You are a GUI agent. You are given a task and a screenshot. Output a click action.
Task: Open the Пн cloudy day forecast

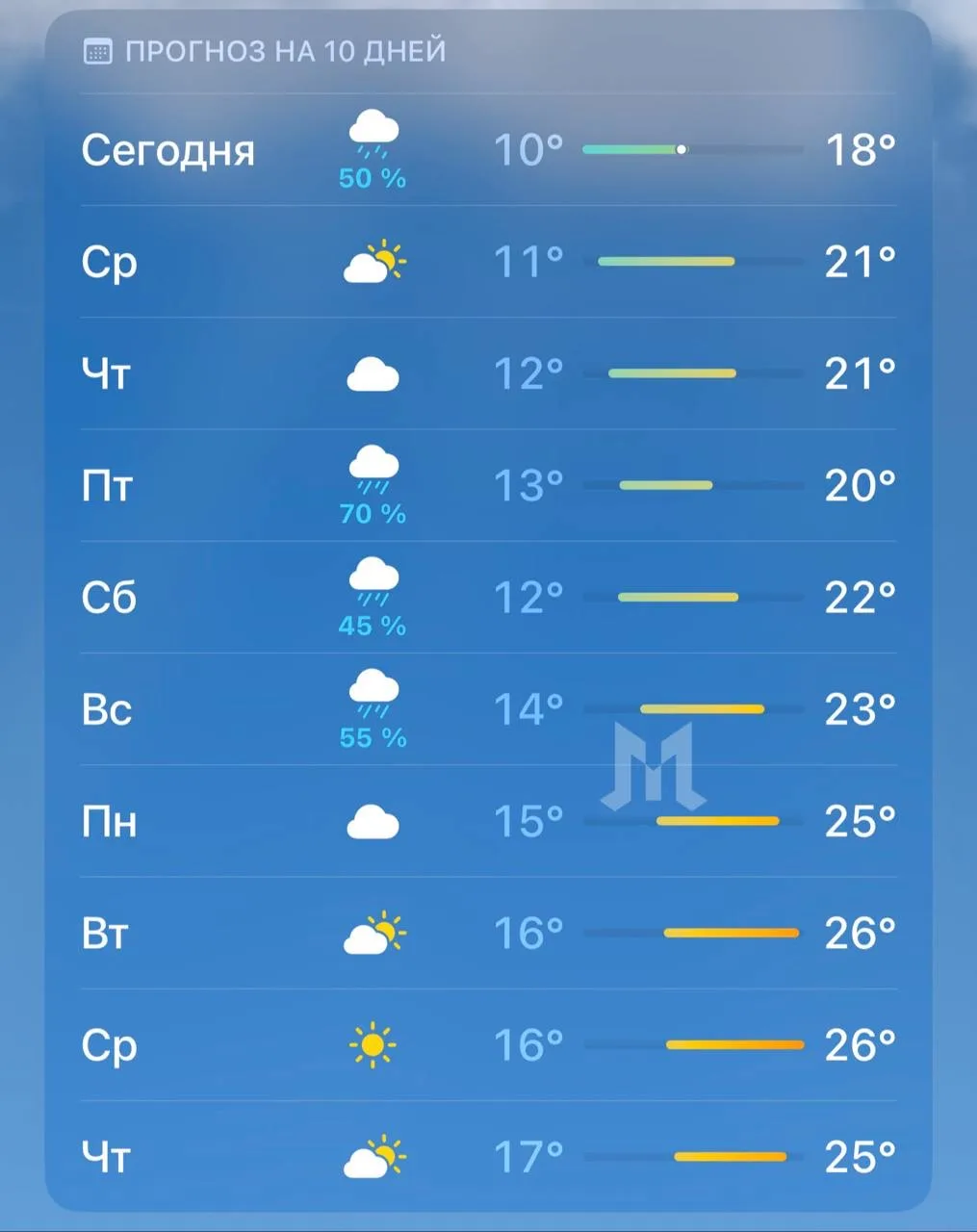click(488, 821)
